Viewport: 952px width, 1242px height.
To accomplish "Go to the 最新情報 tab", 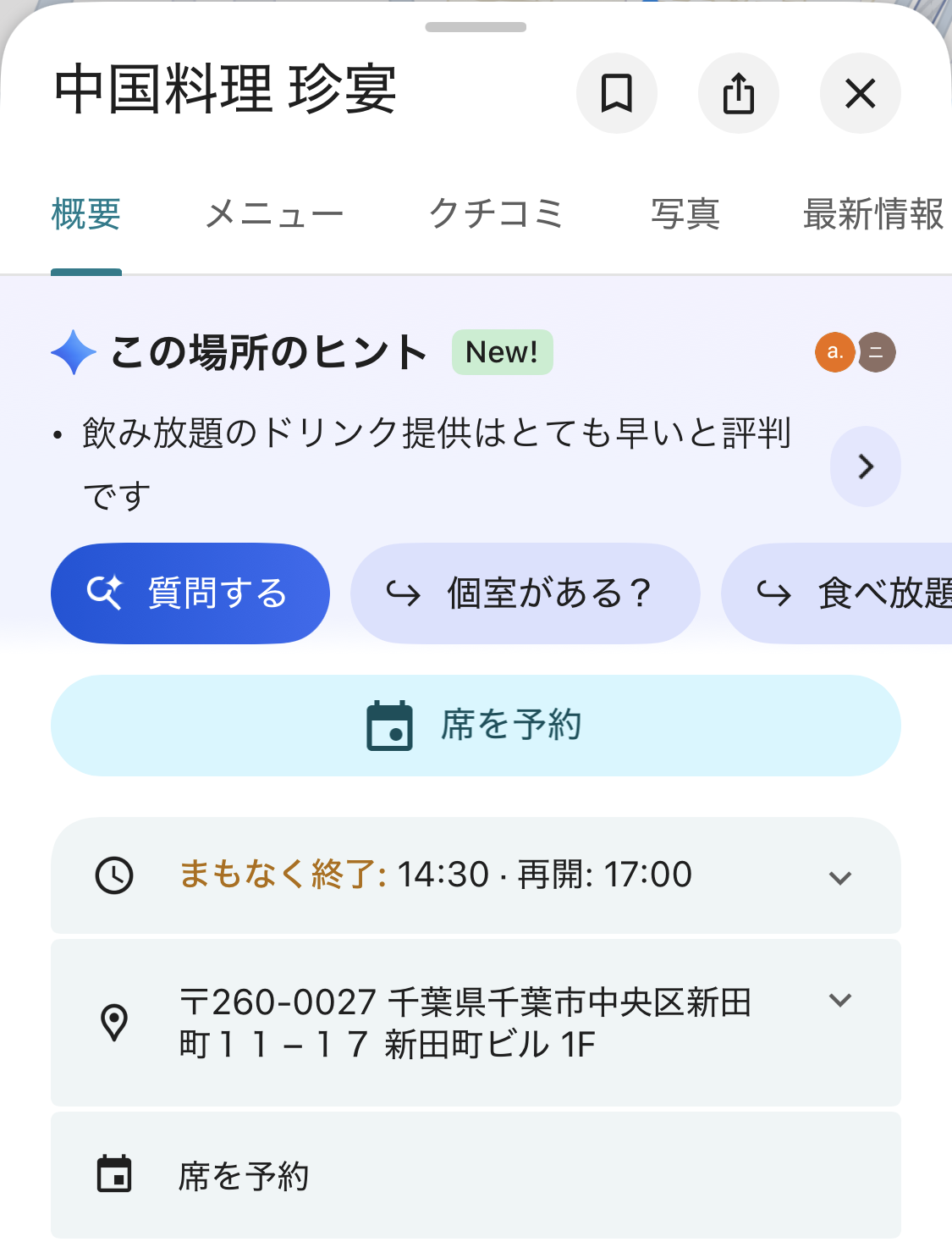I will [872, 214].
